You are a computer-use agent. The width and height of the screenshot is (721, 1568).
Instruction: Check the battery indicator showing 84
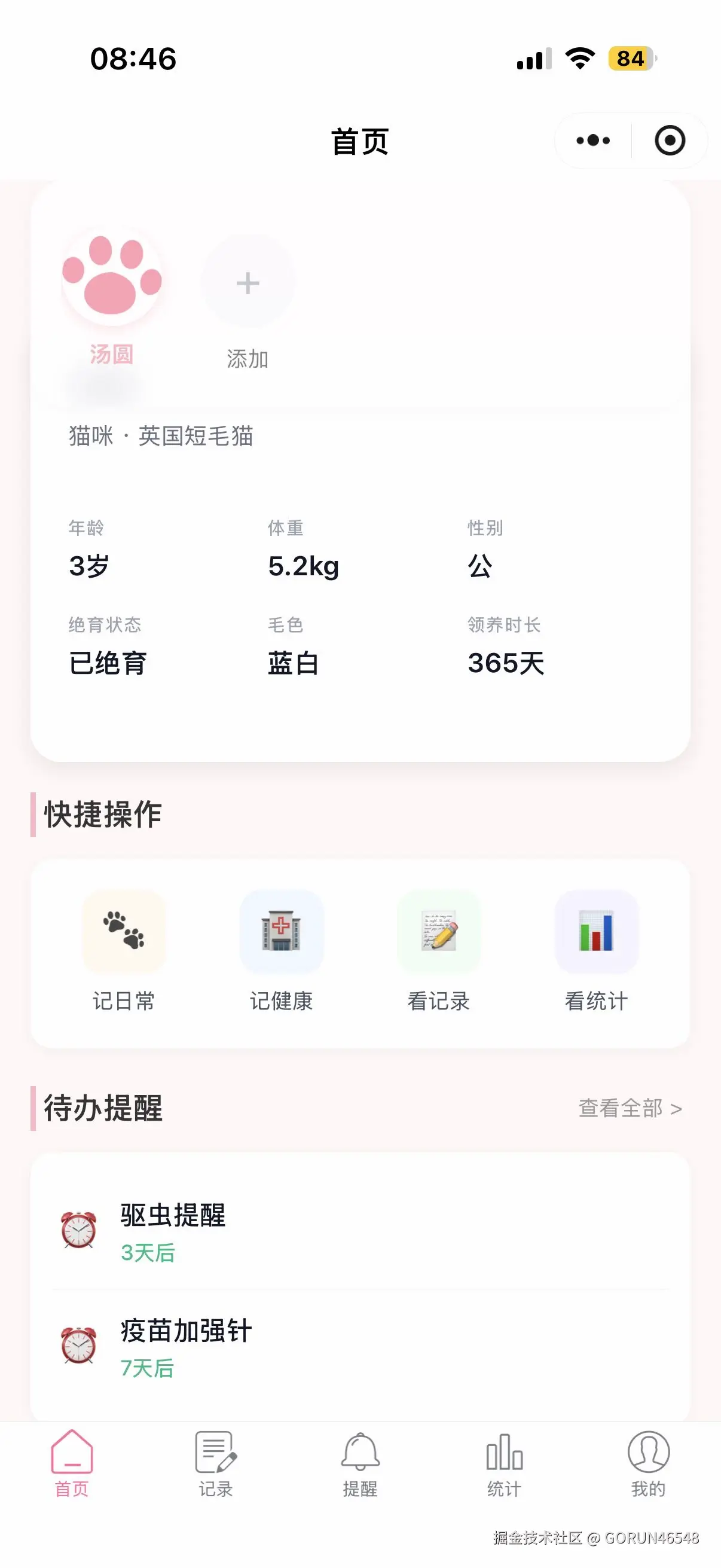click(x=631, y=59)
